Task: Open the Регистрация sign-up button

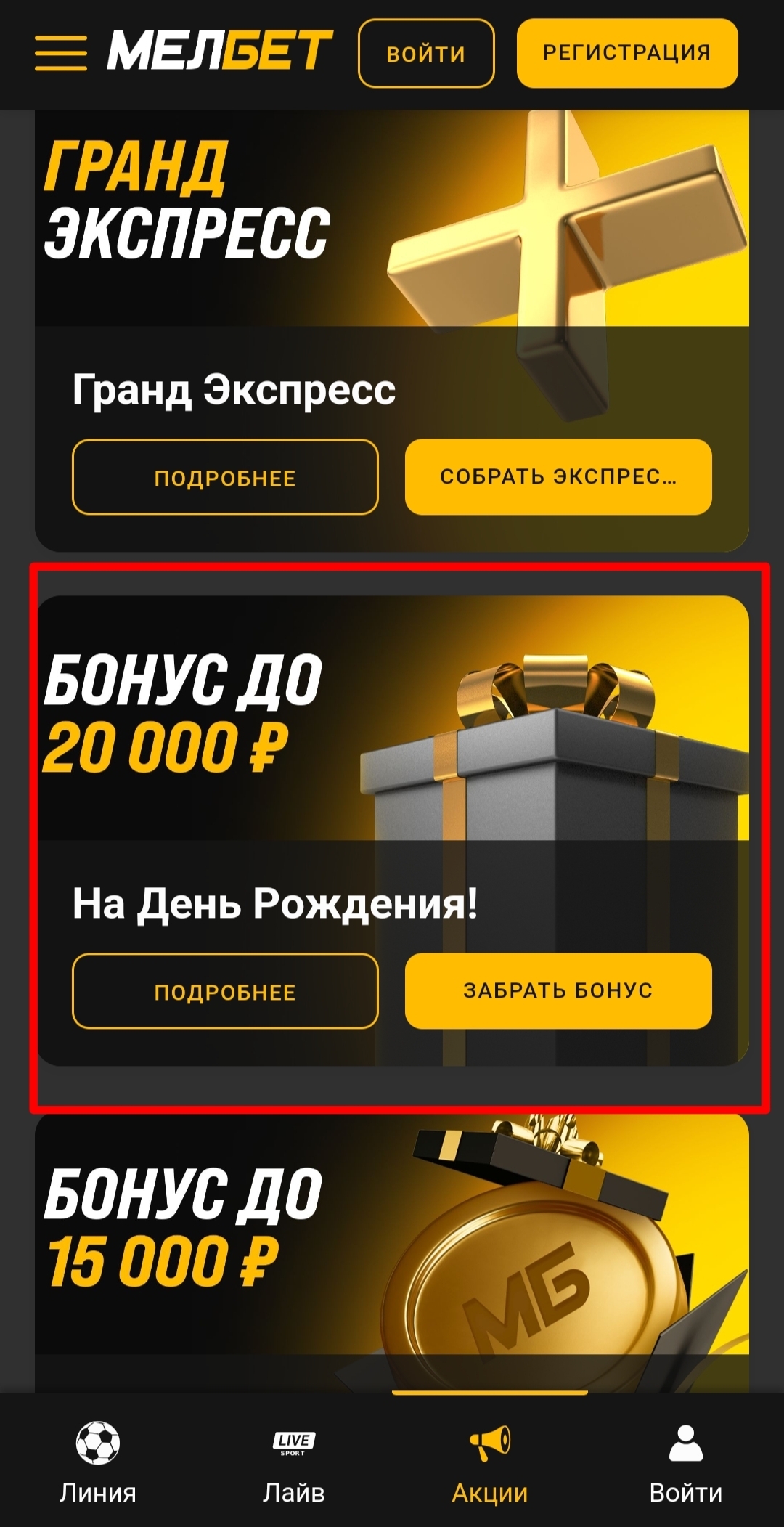Action: (627, 54)
